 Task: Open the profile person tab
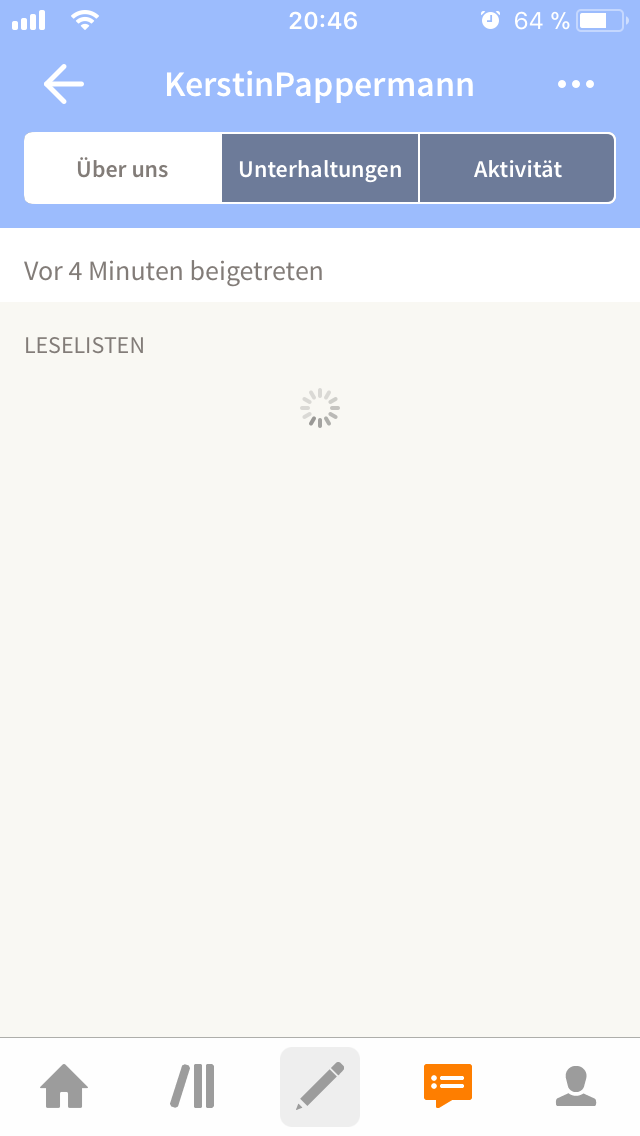[x=575, y=1086]
